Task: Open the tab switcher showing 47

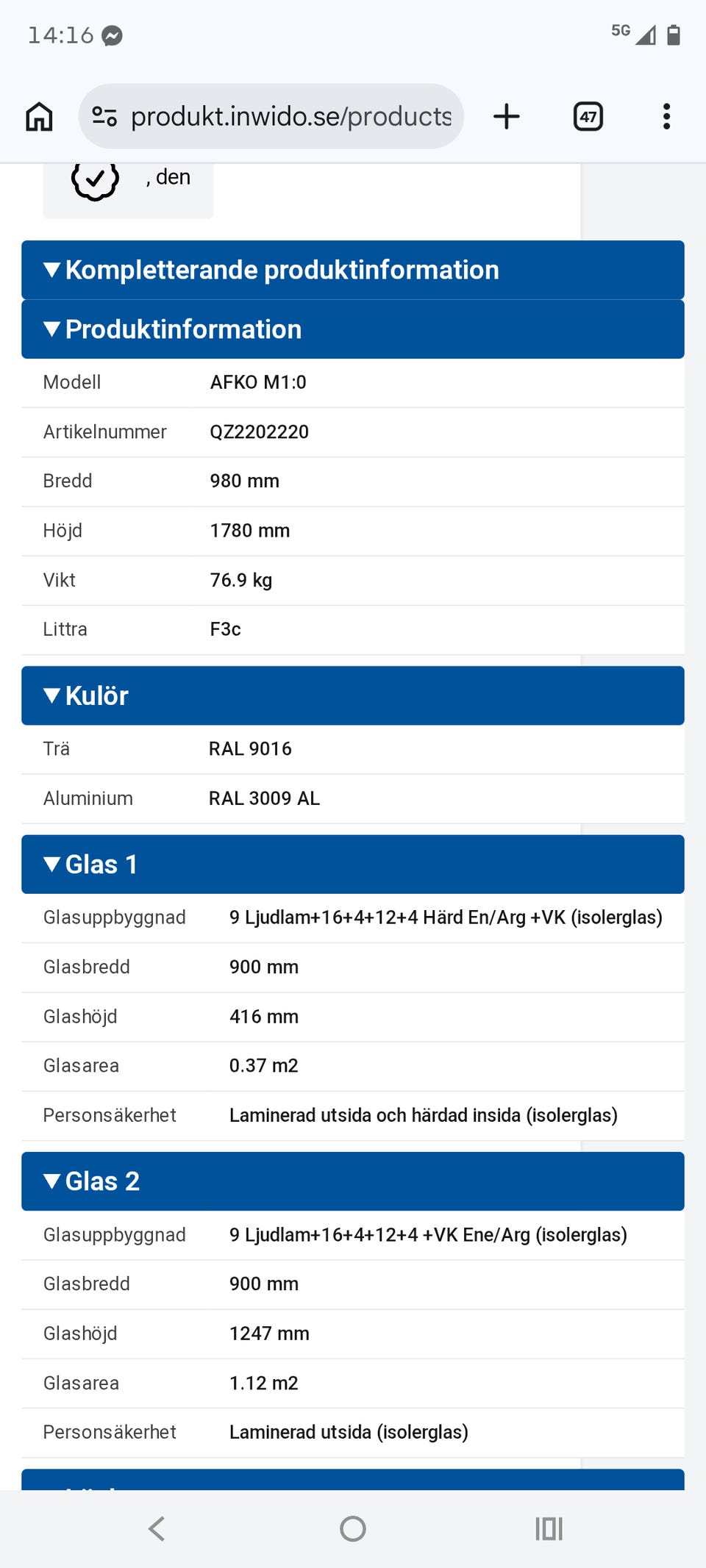Action: pos(588,116)
